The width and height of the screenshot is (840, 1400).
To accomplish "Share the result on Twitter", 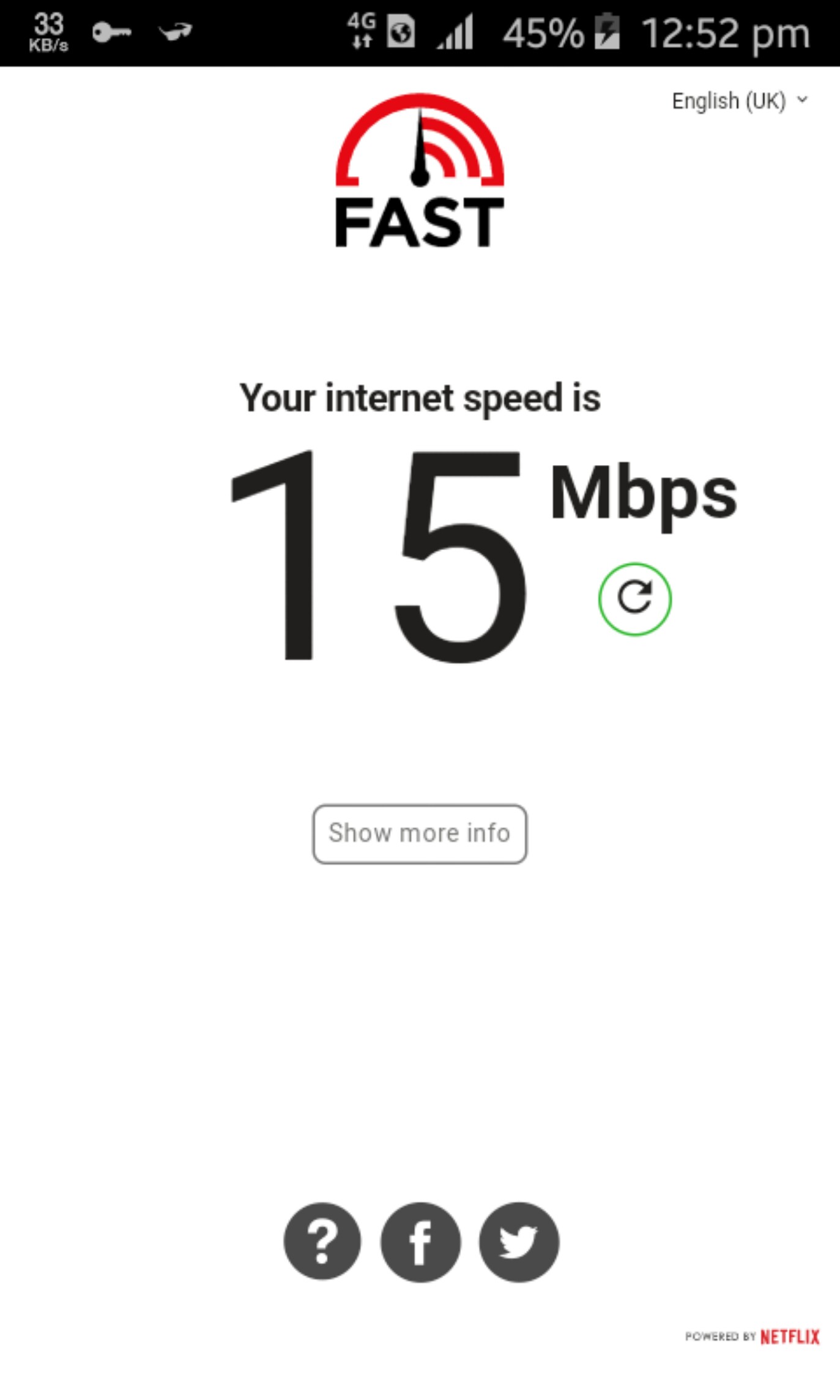I will [x=519, y=1242].
